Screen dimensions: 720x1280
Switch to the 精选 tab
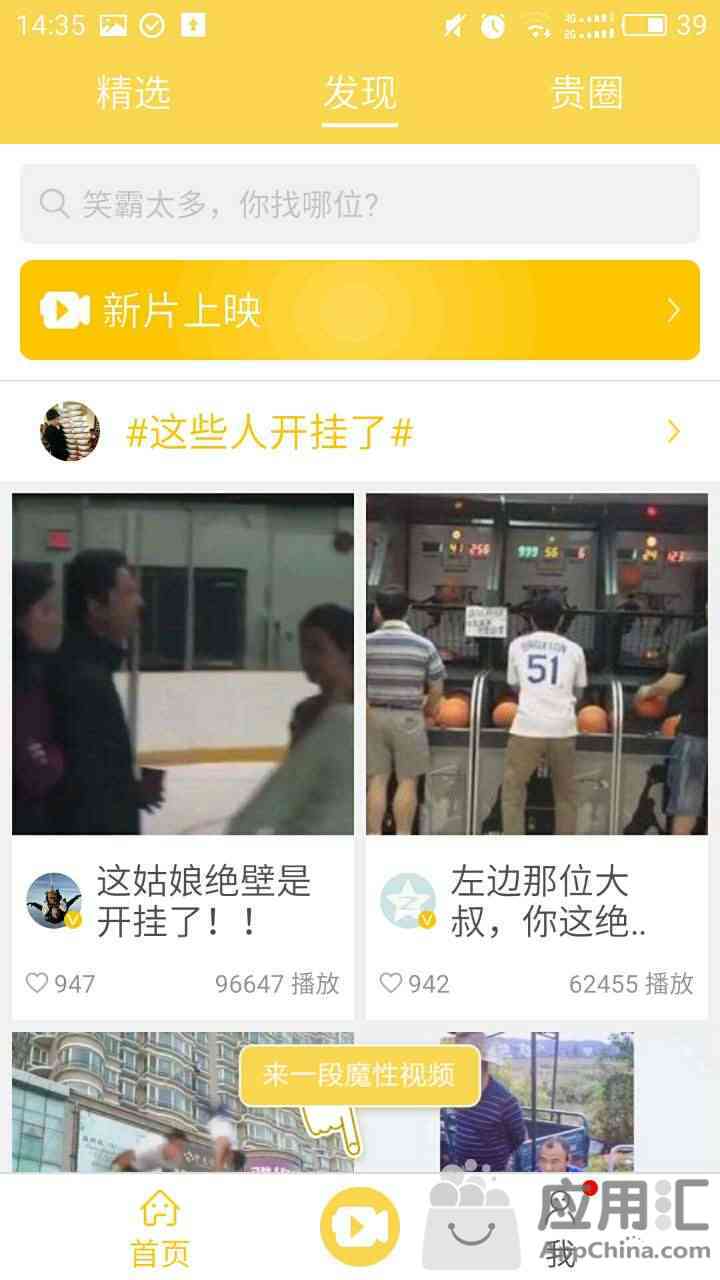click(x=133, y=93)
